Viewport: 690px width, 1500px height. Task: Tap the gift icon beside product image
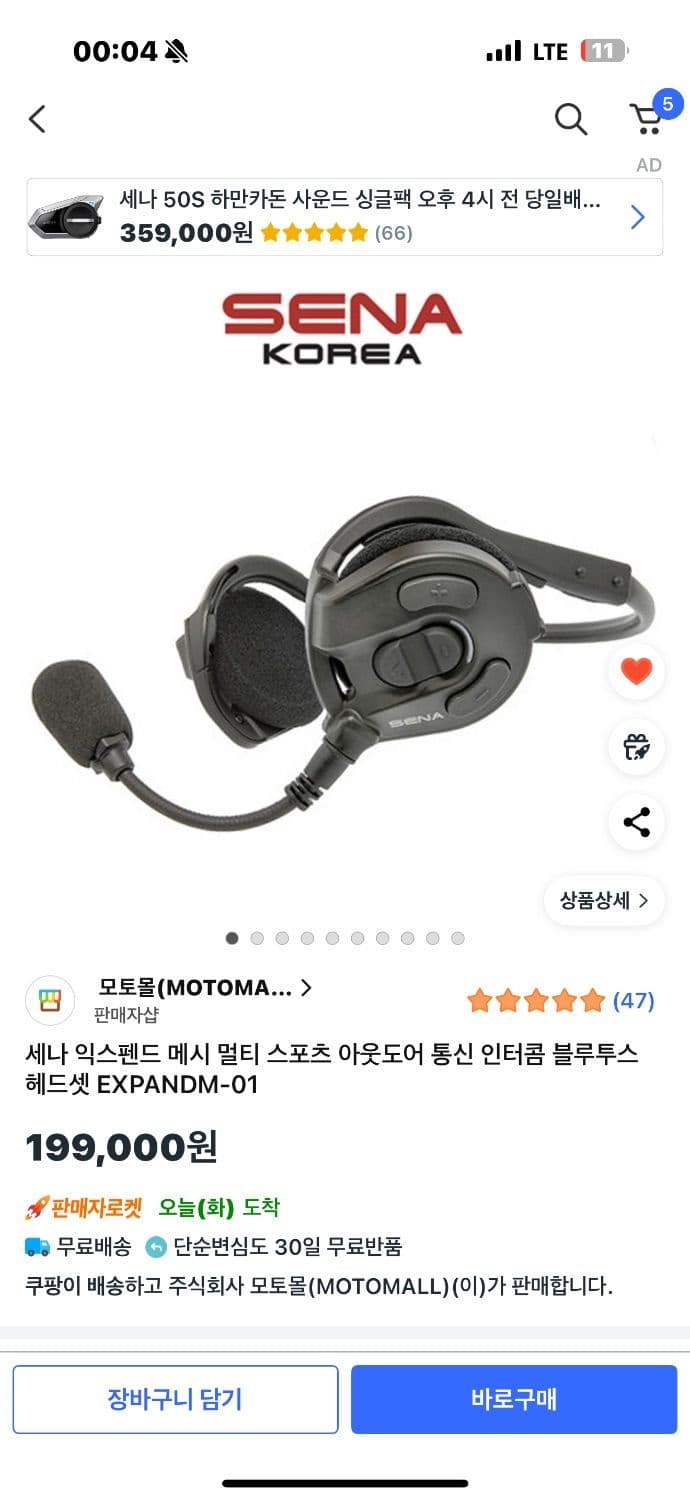point(636,746)
